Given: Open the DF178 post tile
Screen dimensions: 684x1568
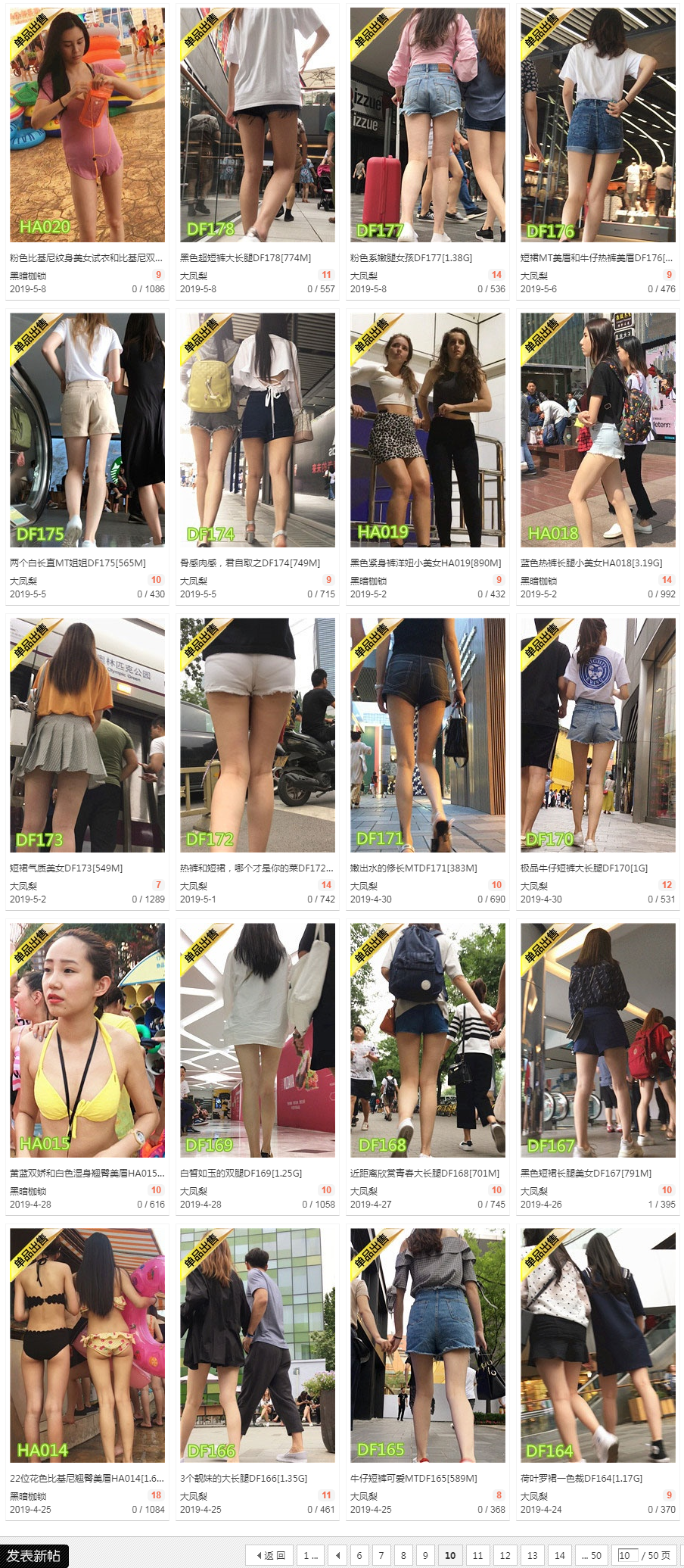Looking at the screenshot, I should point(257,125).
